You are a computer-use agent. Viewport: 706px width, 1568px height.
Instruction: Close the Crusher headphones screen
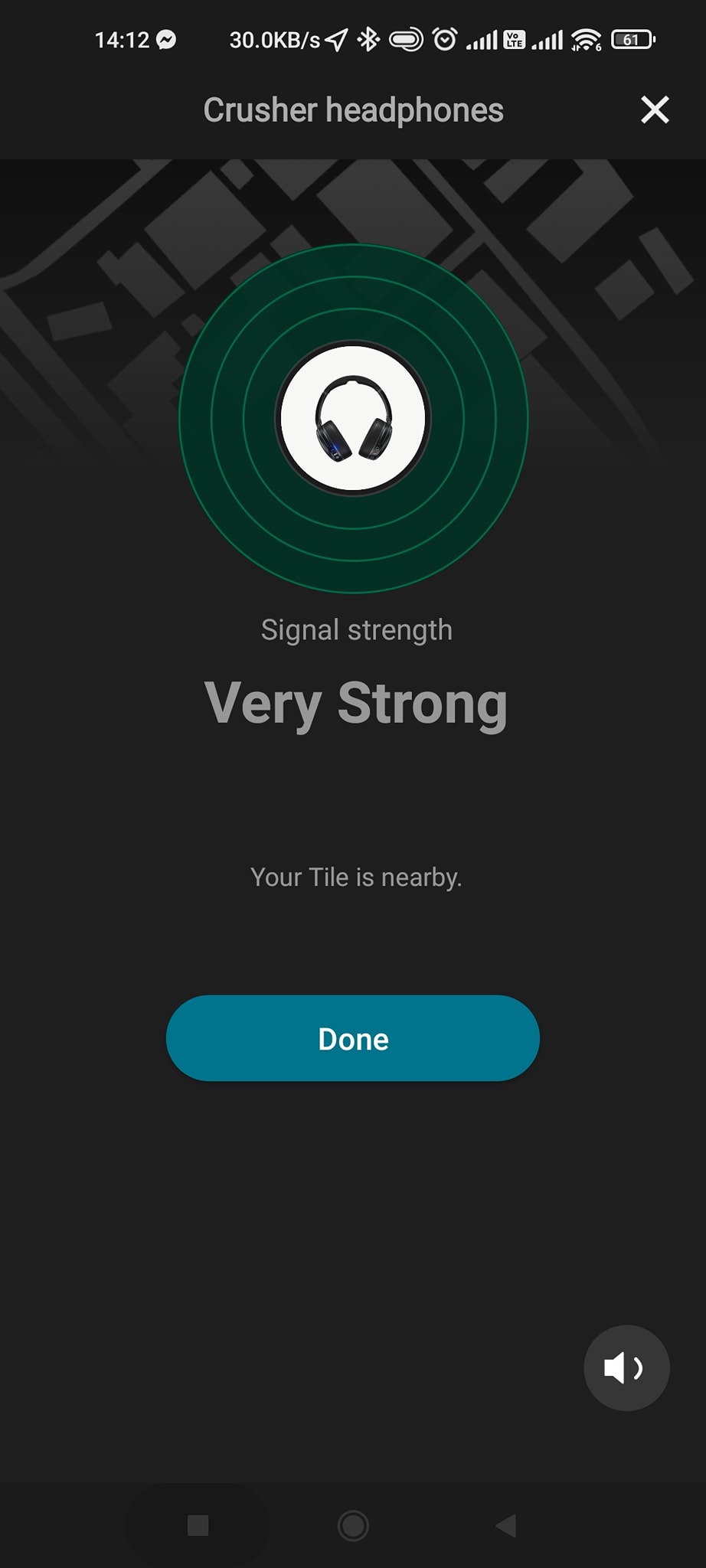(x=655, y=109)
